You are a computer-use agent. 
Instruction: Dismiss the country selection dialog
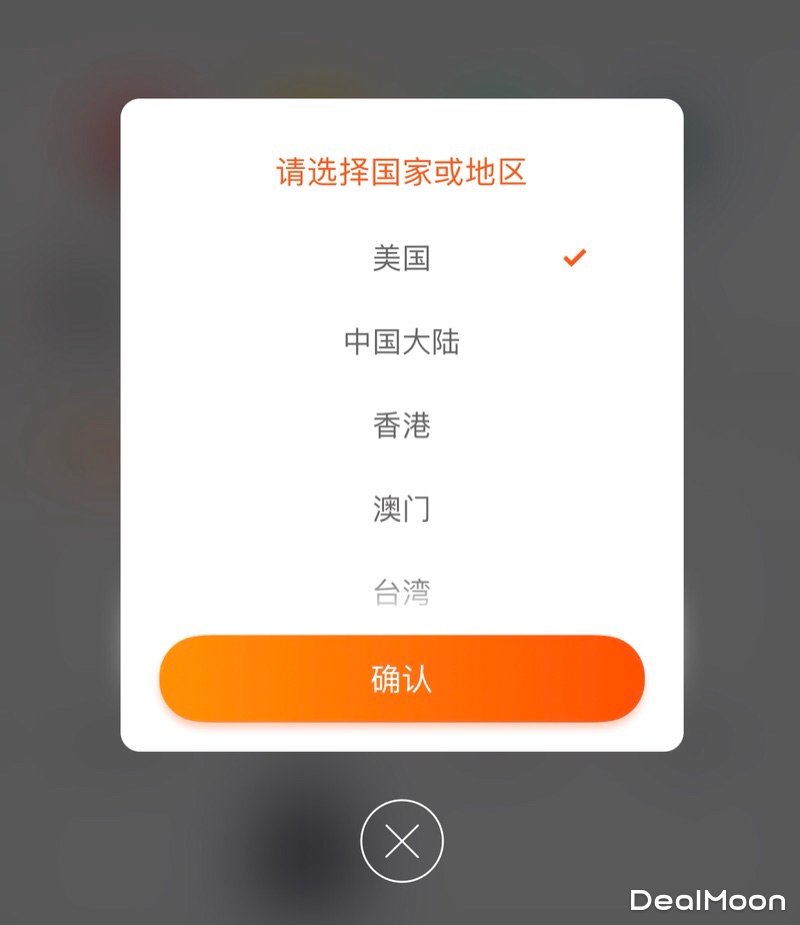(401, 841)
